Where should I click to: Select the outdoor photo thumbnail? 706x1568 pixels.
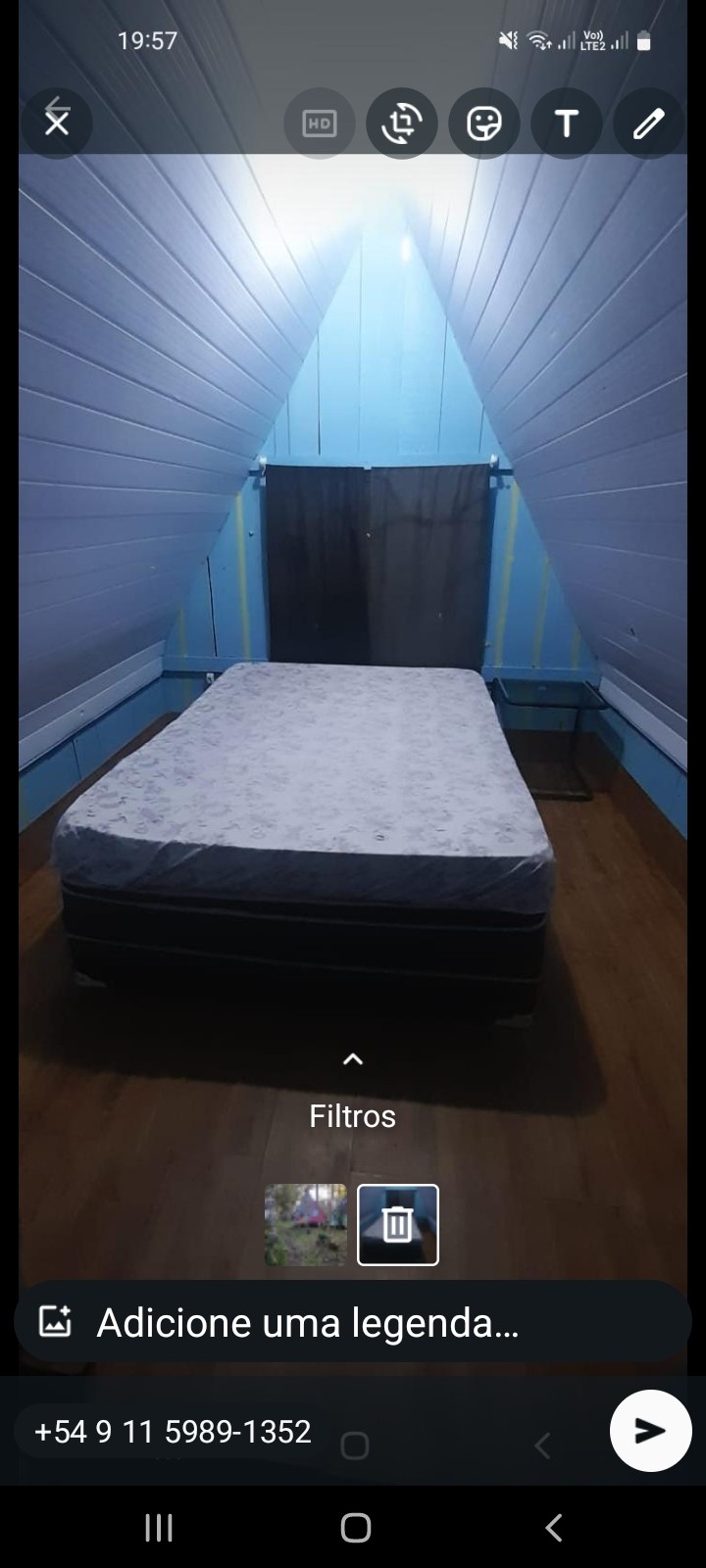click(305, 1225)
